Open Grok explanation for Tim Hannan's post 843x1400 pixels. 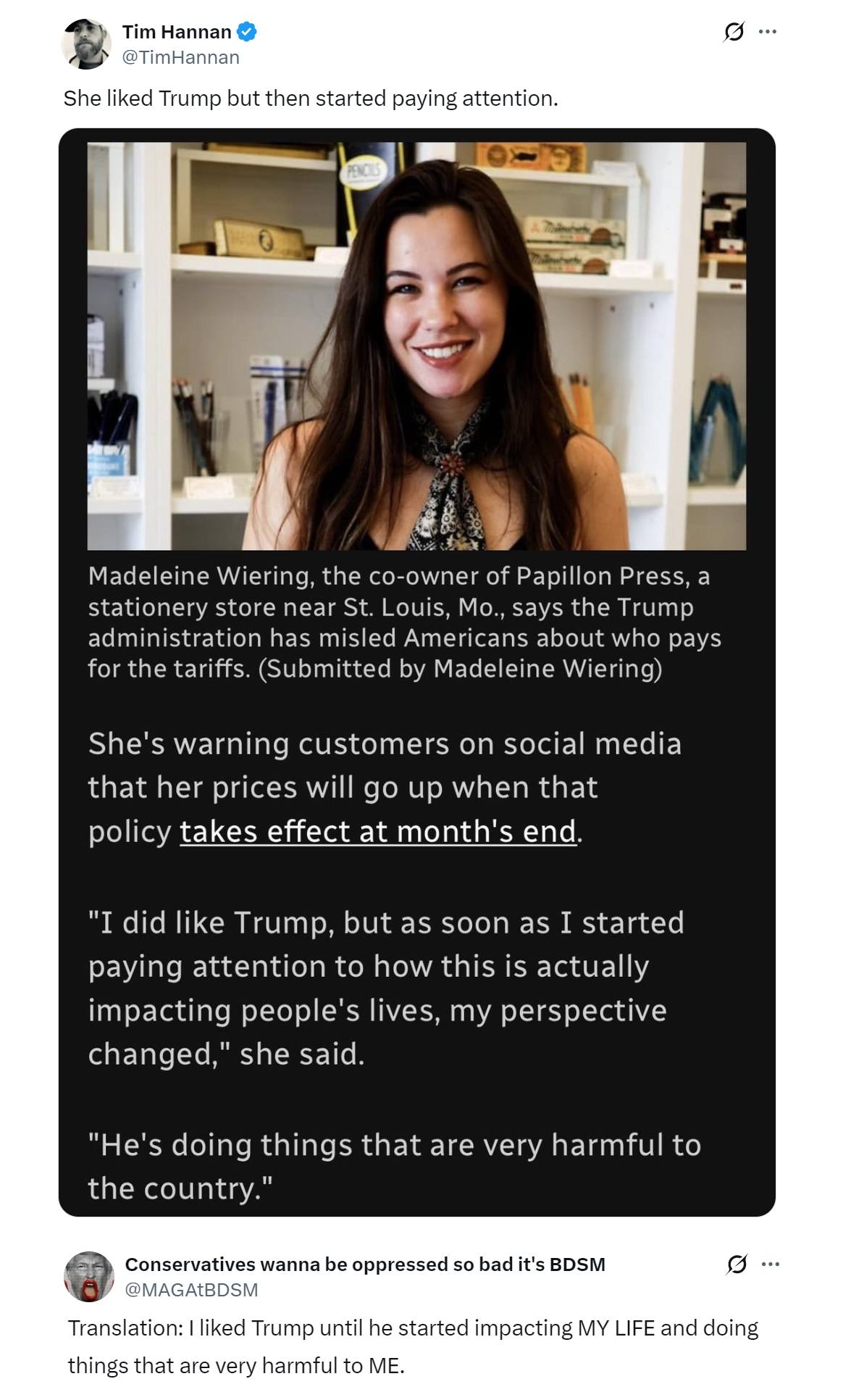(732, 30)
